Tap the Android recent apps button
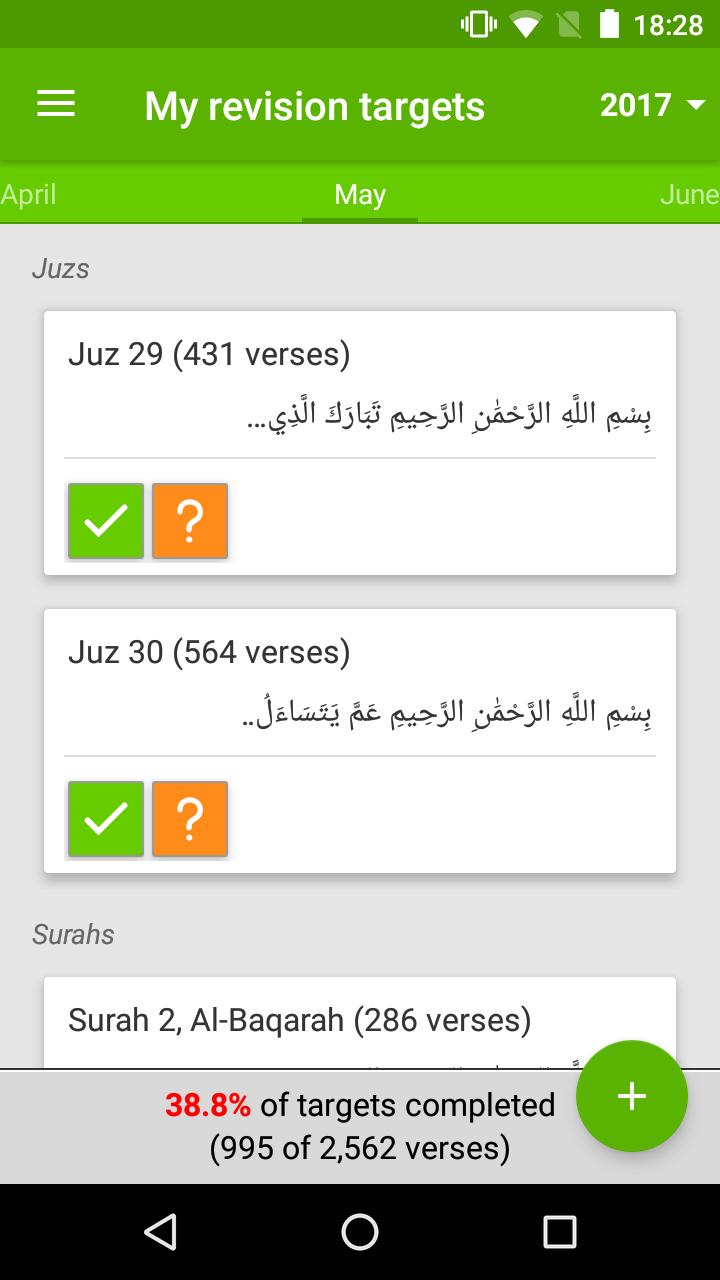This screenshot has width=720, height=1280. 558,1232
